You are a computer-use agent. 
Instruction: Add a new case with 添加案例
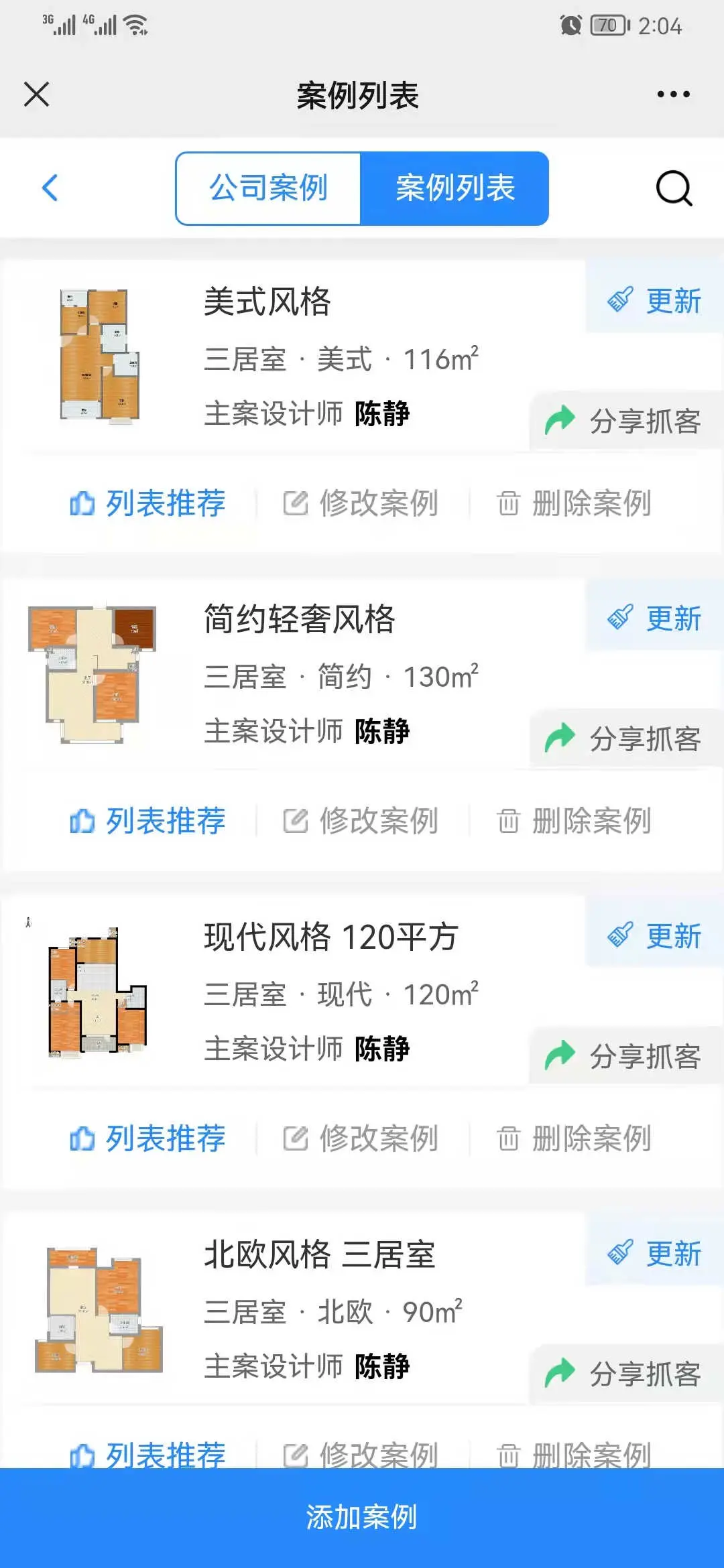point(362,1518)
